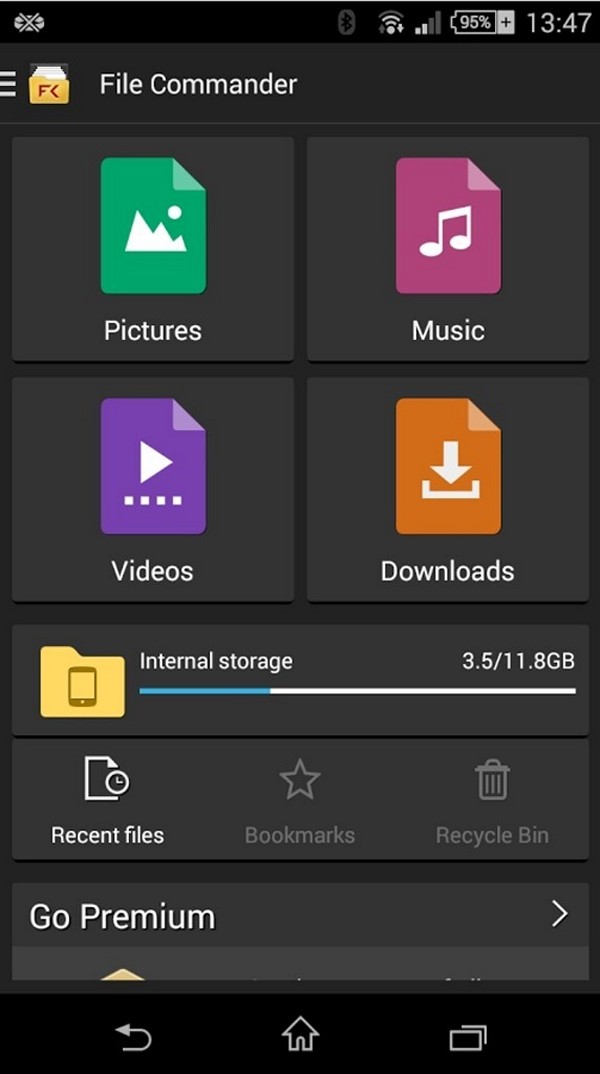The image size is (600, 1074).
Task: Open the Music category
Action: click(x=448, y=249)
